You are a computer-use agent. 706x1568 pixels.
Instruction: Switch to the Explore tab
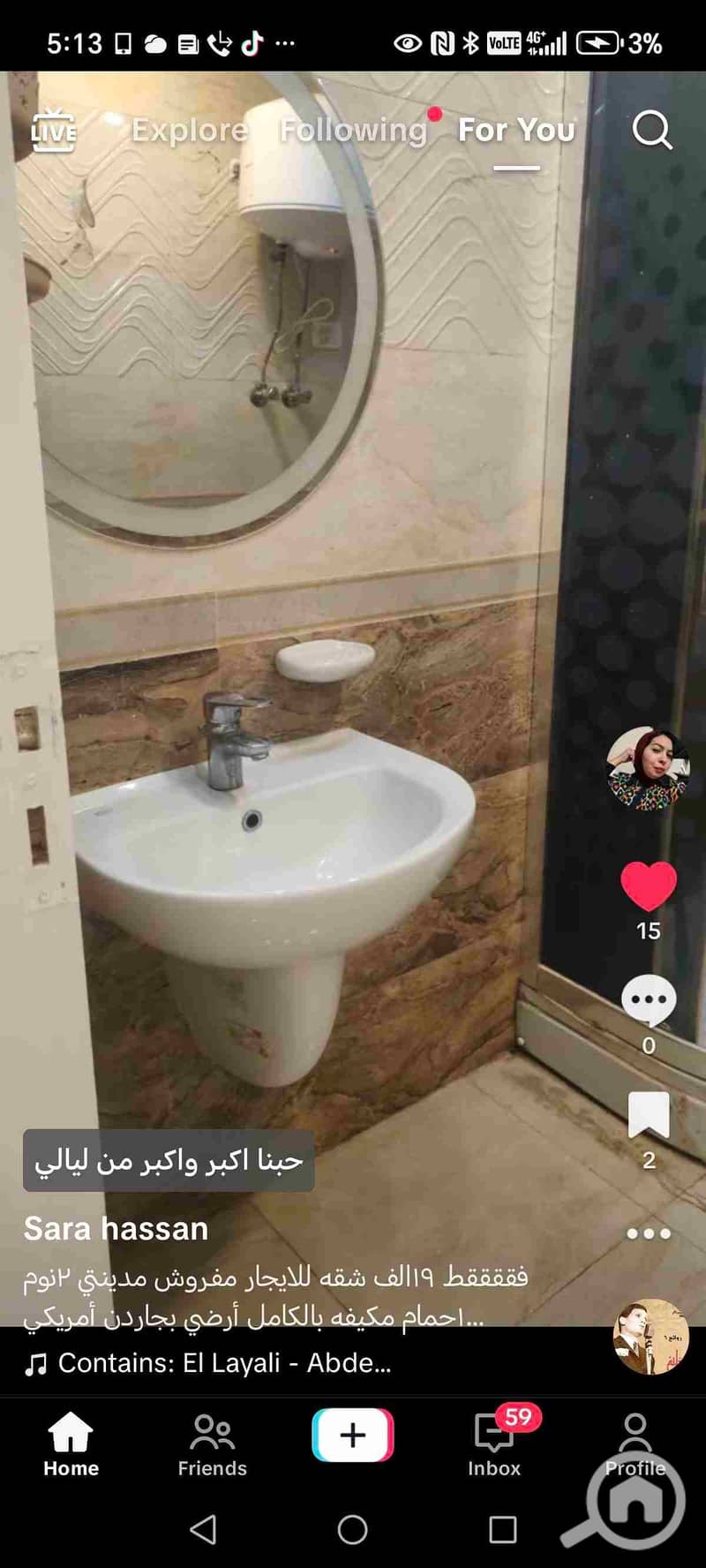pyautogui.click(x=188, y=131)
